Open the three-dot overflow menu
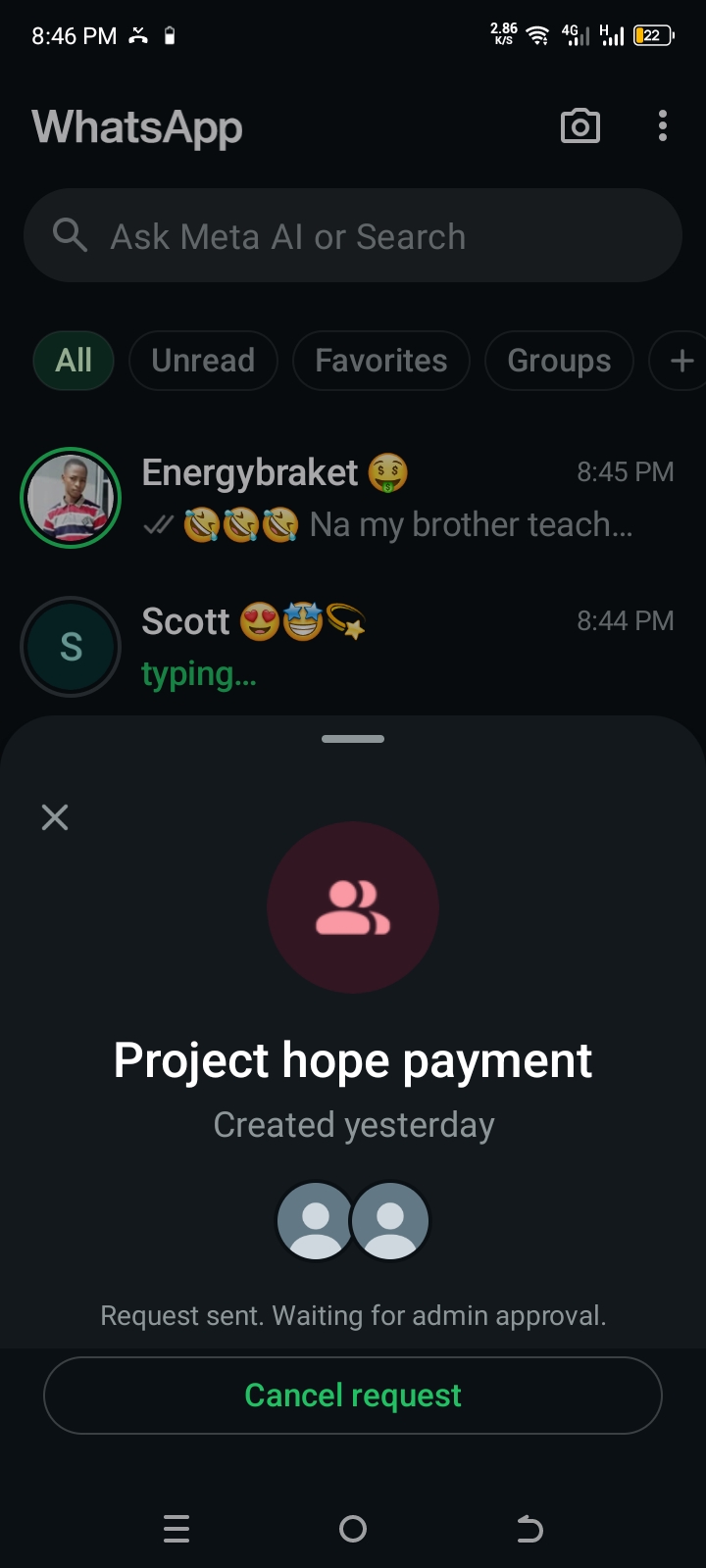Viewport: 706px width, 1568px height. (x=663, y=126)
